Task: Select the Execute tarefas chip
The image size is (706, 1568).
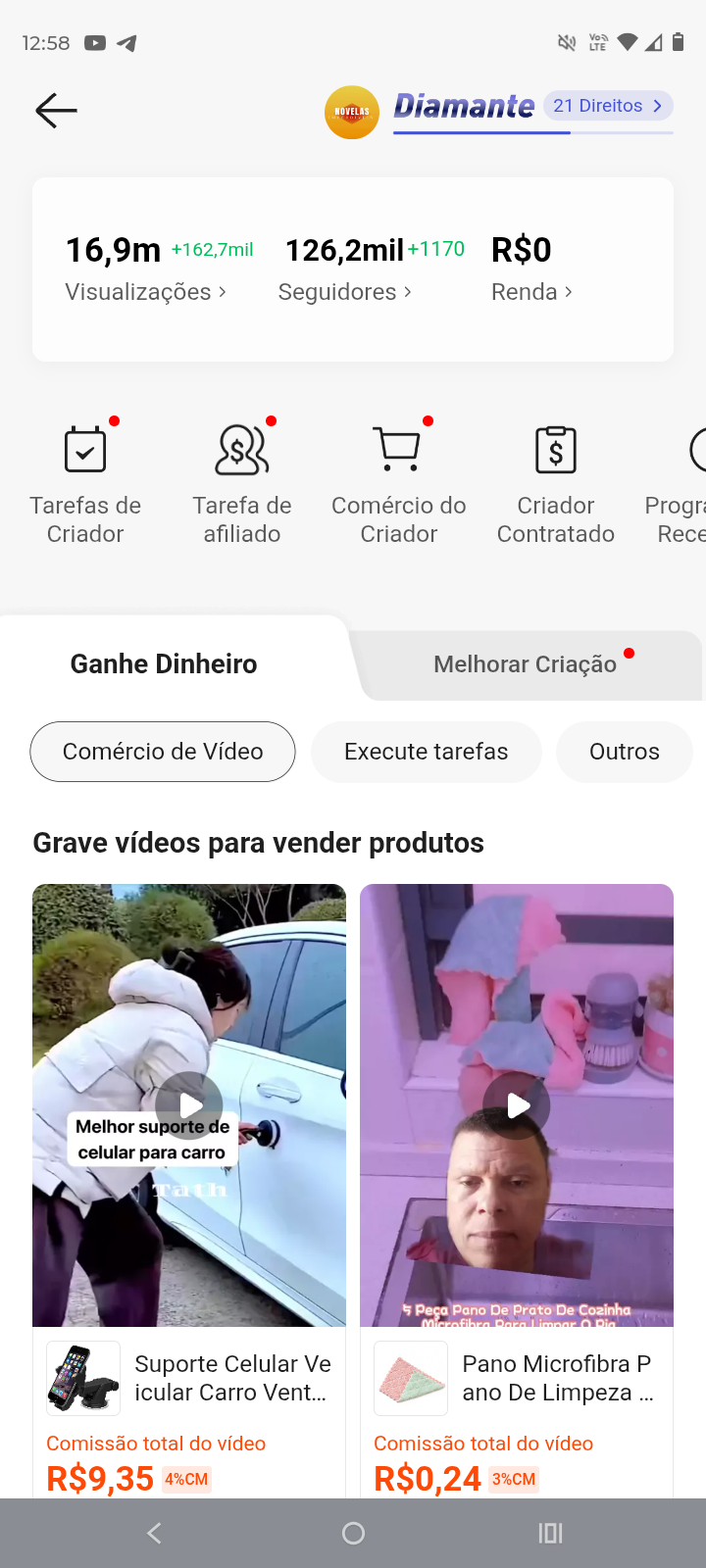Action: click(426, 752)
